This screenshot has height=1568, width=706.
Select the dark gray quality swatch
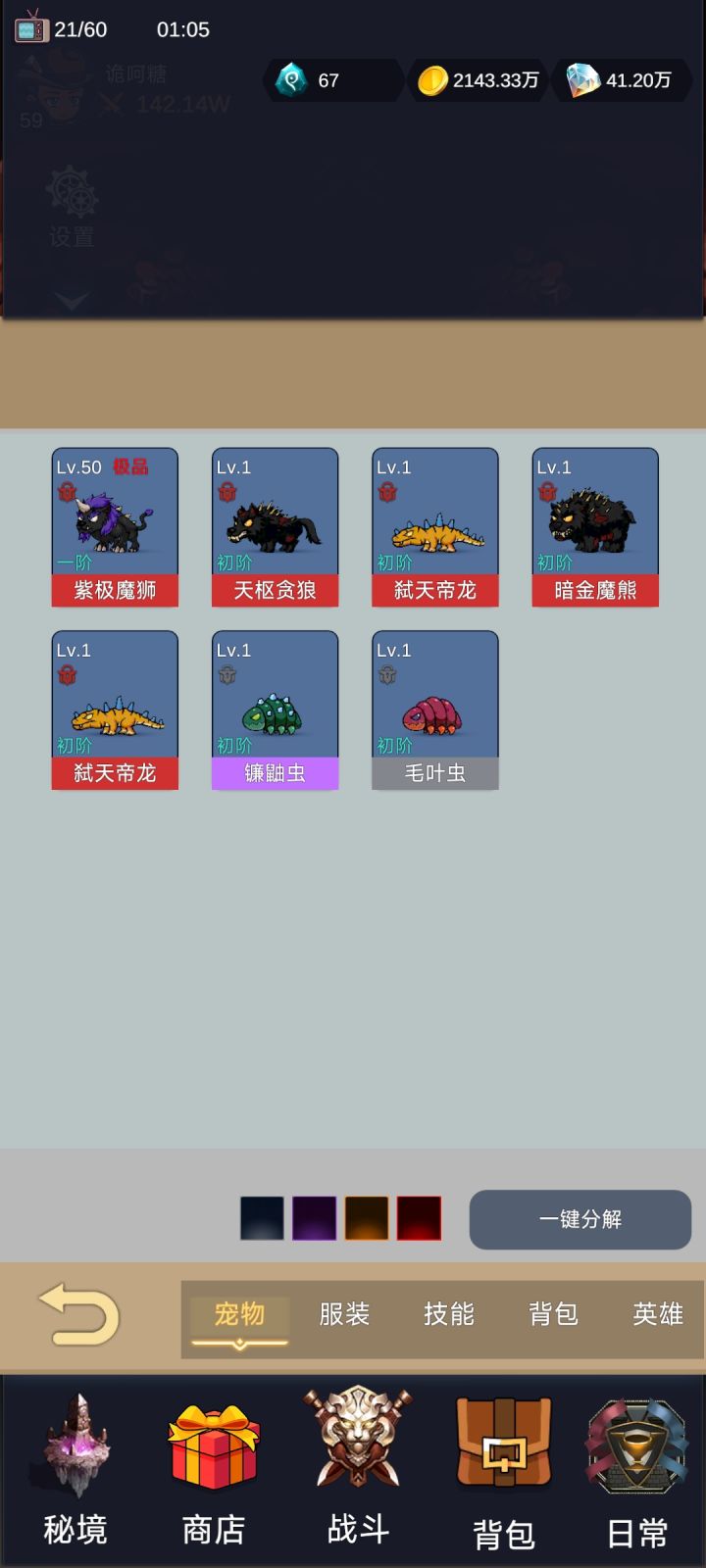coord(262,1218)
